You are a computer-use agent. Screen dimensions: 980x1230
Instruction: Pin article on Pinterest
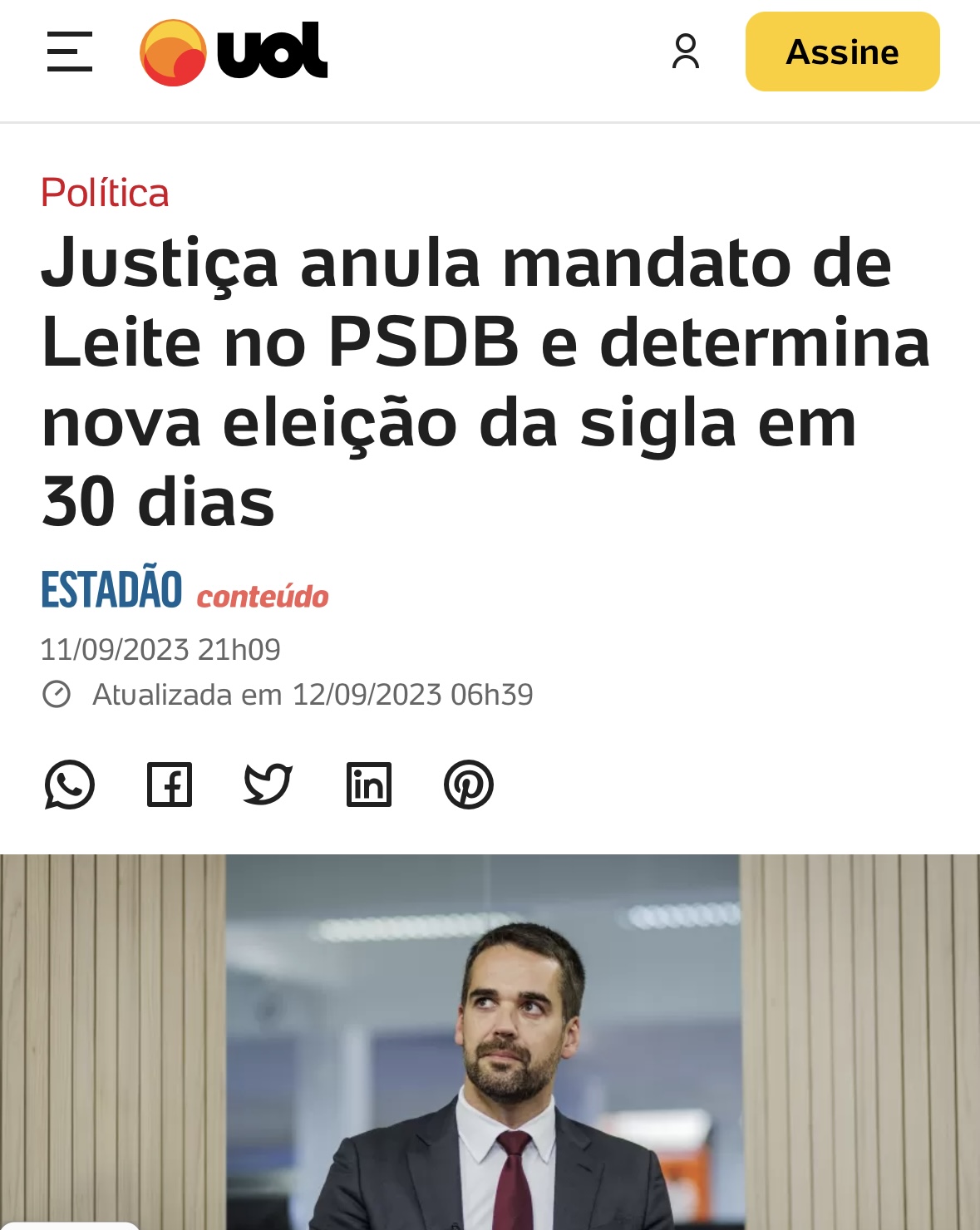pyautogui.click(x=469, y=784)
